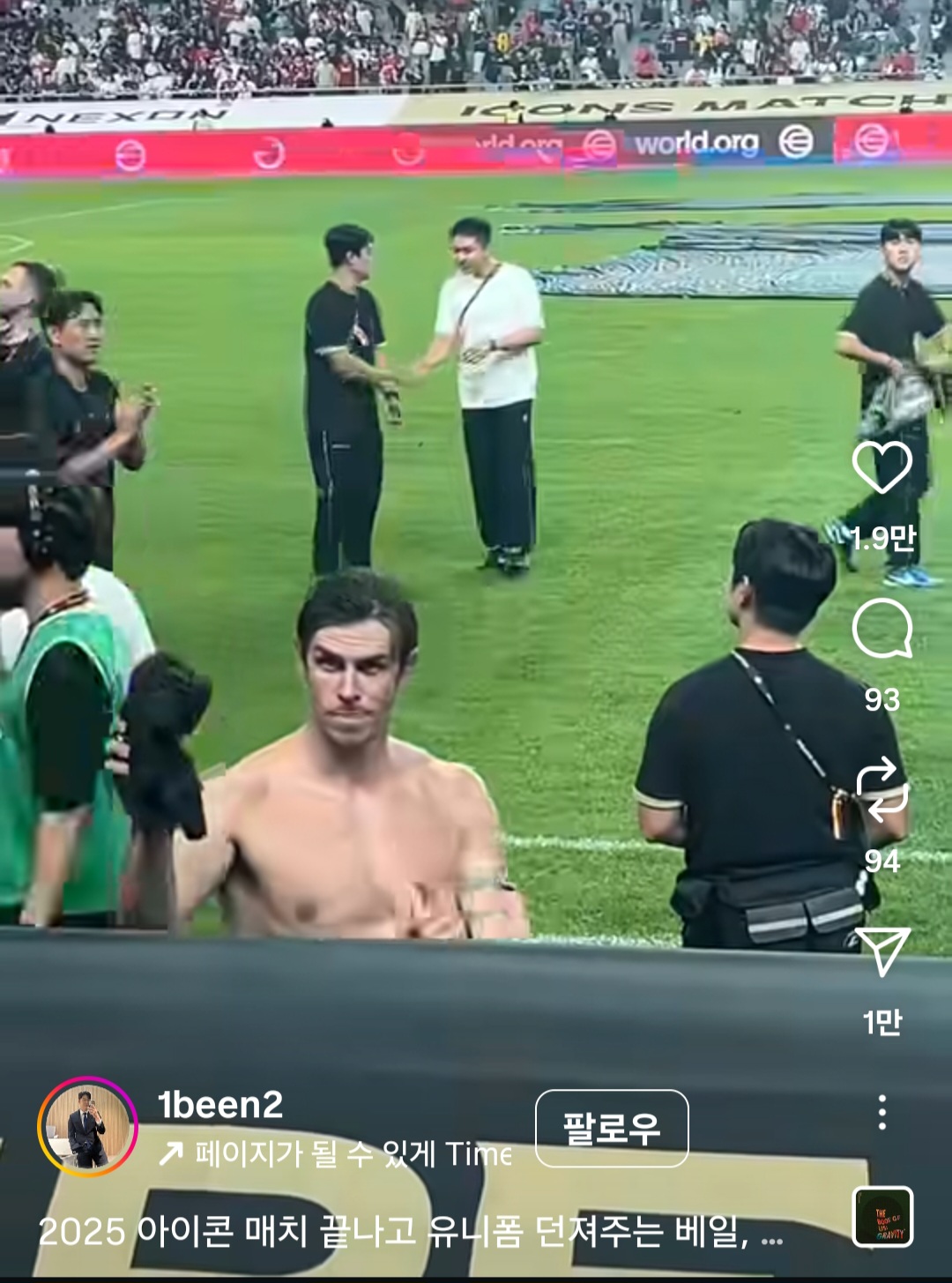Open the three-dot more options menu

[881, 1113]
